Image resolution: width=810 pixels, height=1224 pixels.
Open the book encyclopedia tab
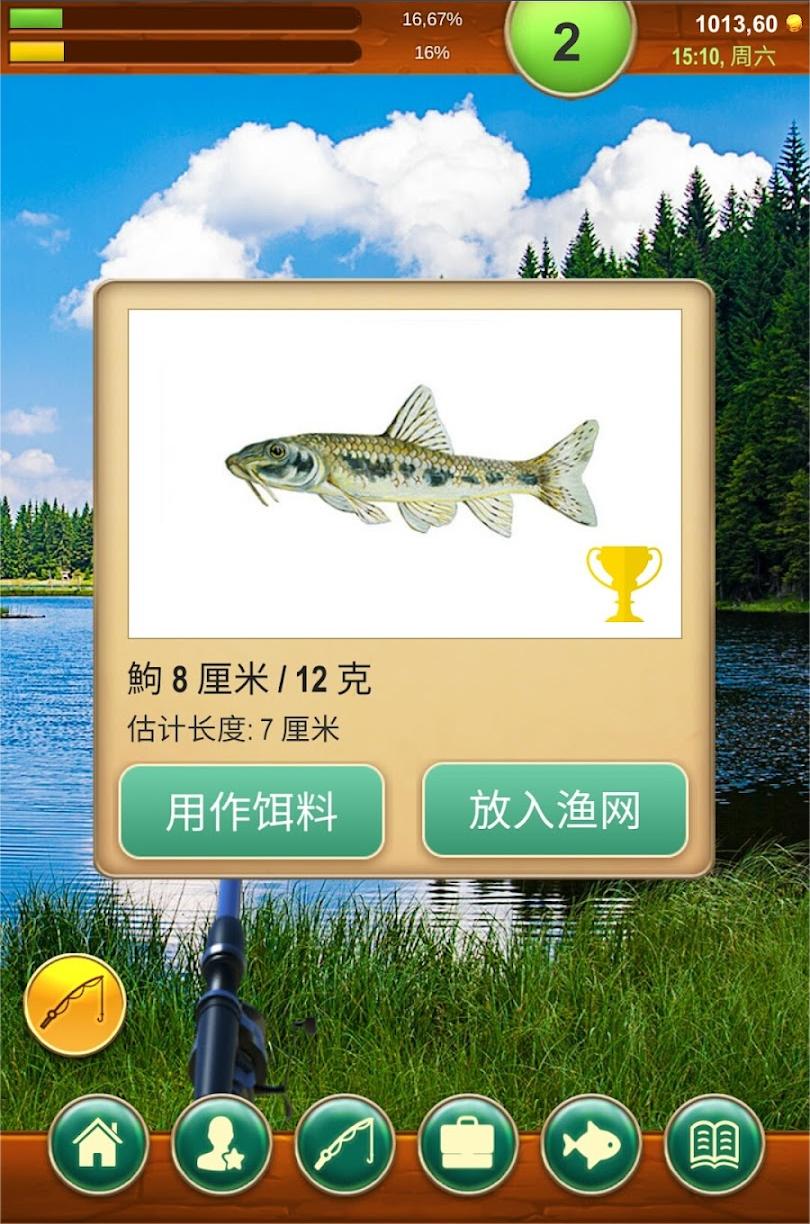click(714, 1145)
